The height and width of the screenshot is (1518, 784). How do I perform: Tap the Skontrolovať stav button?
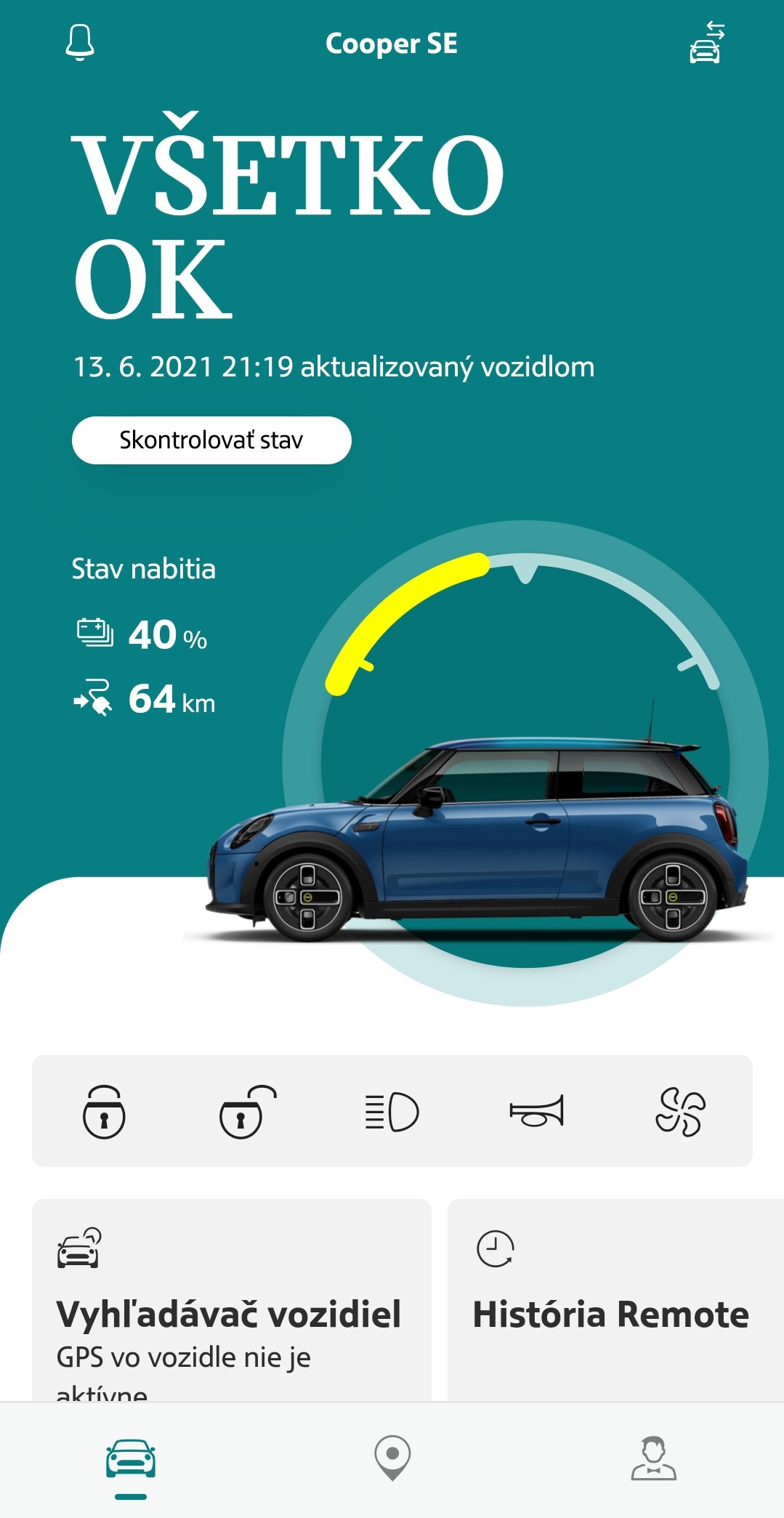[211, 440]
